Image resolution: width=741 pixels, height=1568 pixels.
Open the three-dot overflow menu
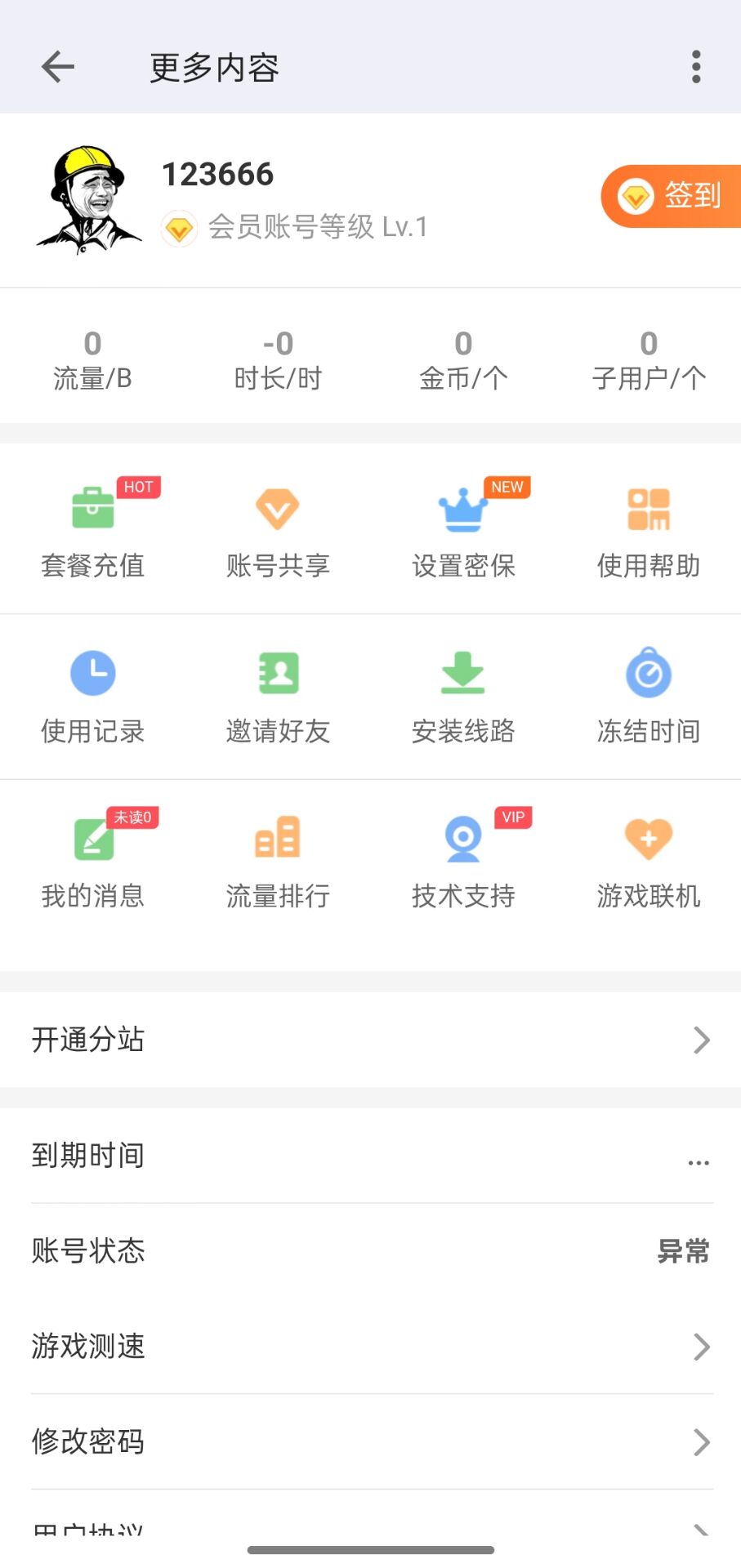point(696,66)
